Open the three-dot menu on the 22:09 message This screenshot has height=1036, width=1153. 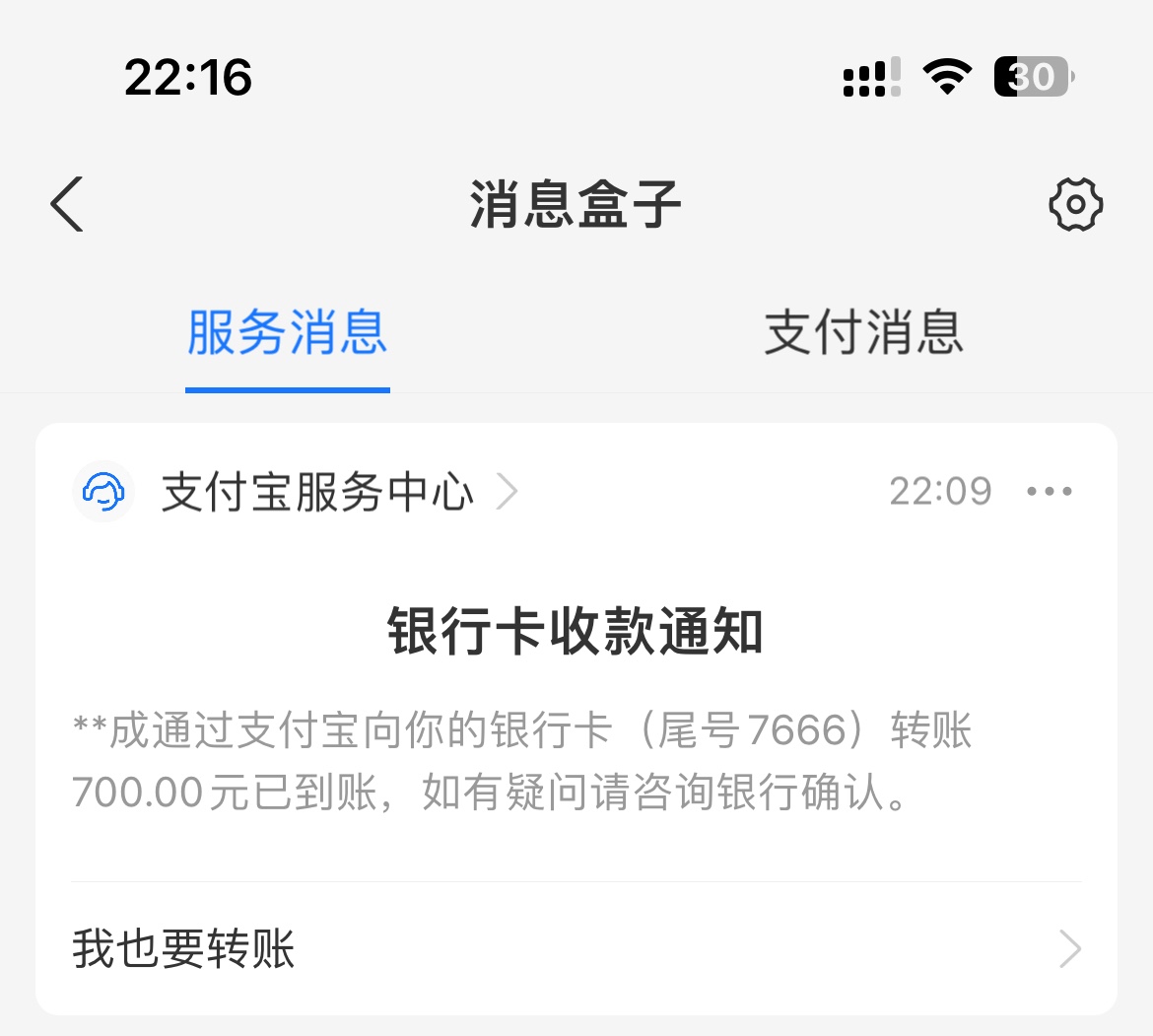point(1049,491)
